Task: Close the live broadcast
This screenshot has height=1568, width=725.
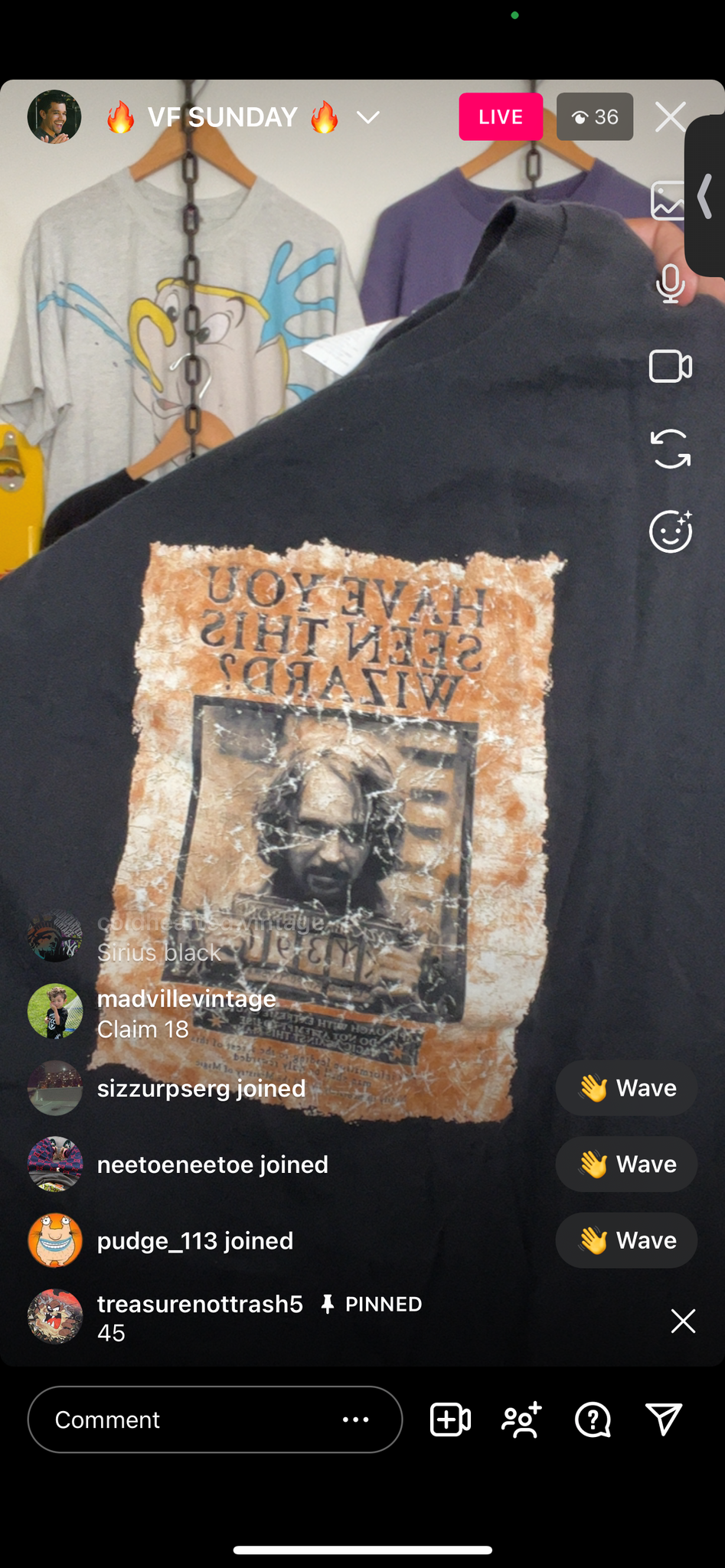Action: [x=671, y=117]
